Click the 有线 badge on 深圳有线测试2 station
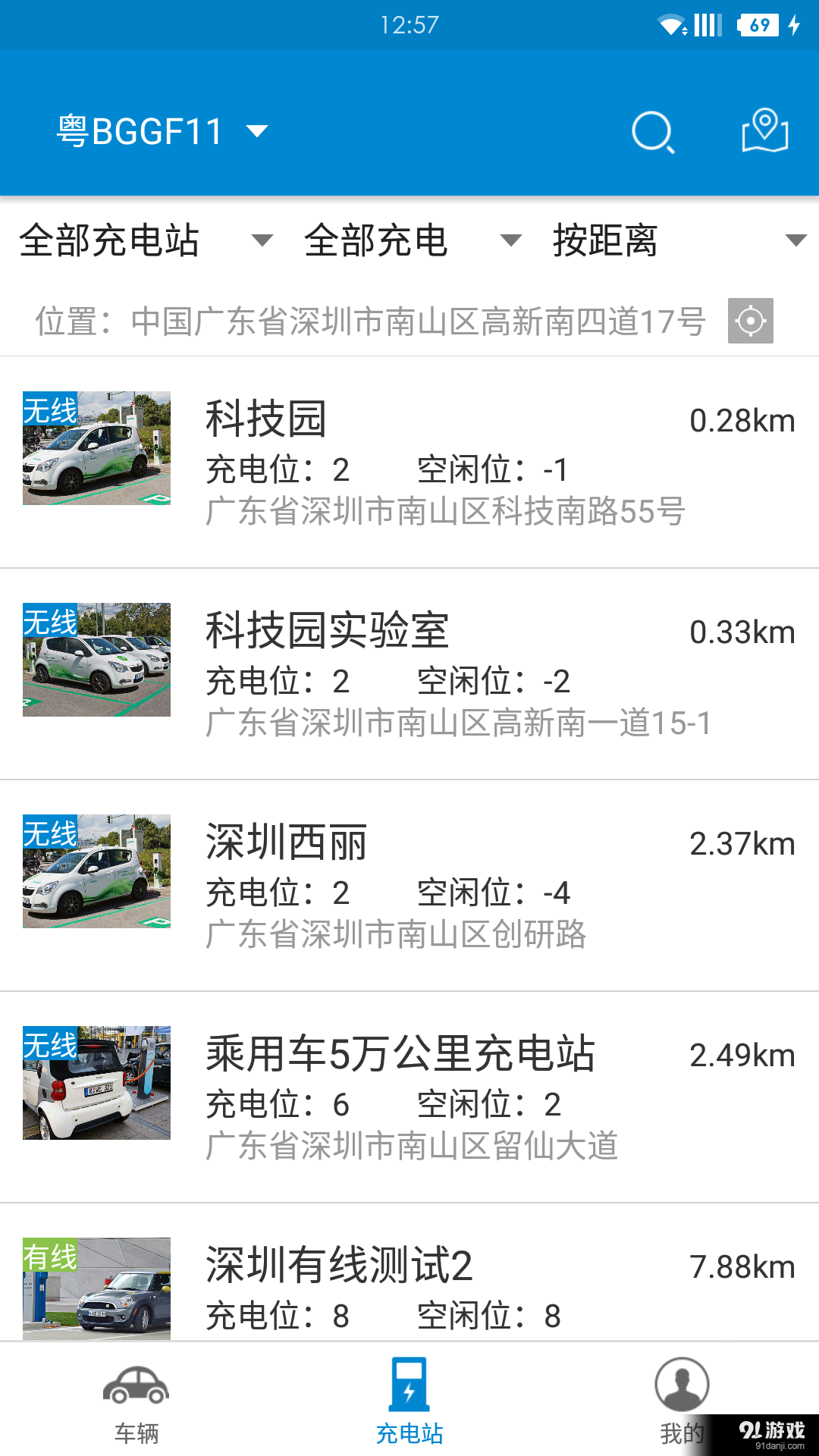This screenshot has width=819, height=1456. (50, 1255)
